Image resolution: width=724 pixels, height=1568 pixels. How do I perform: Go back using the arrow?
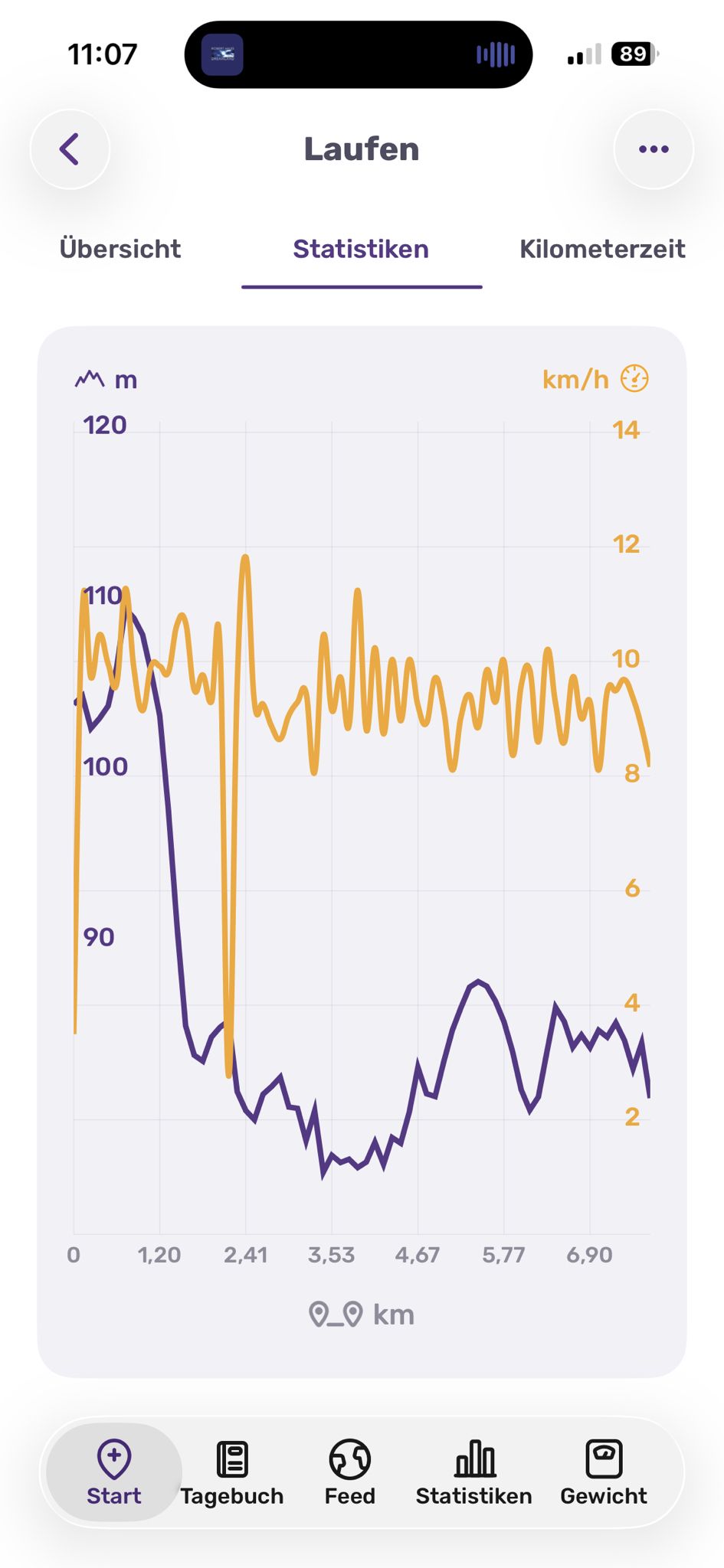(70, 149)
